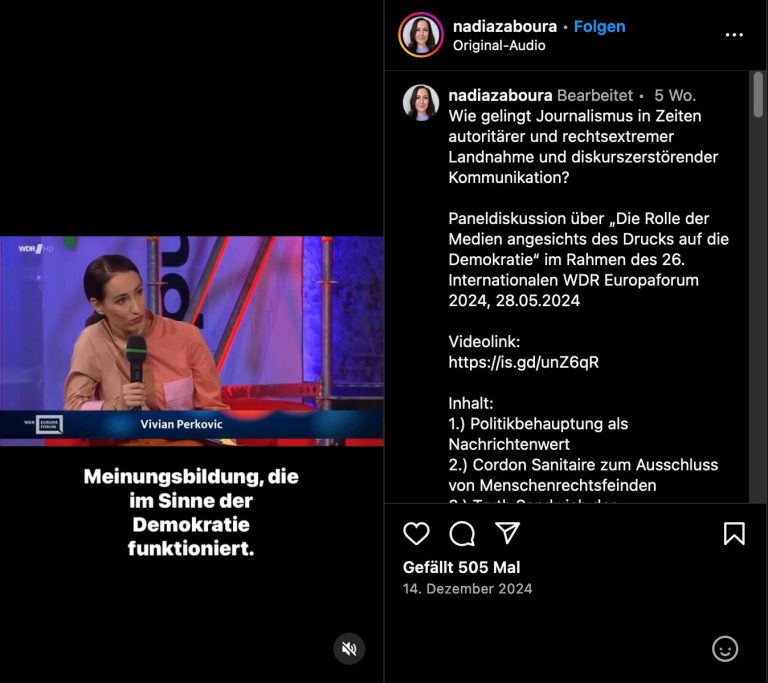
Task: Open nadiazaboura profile picture in header
Action: point(421,35)
